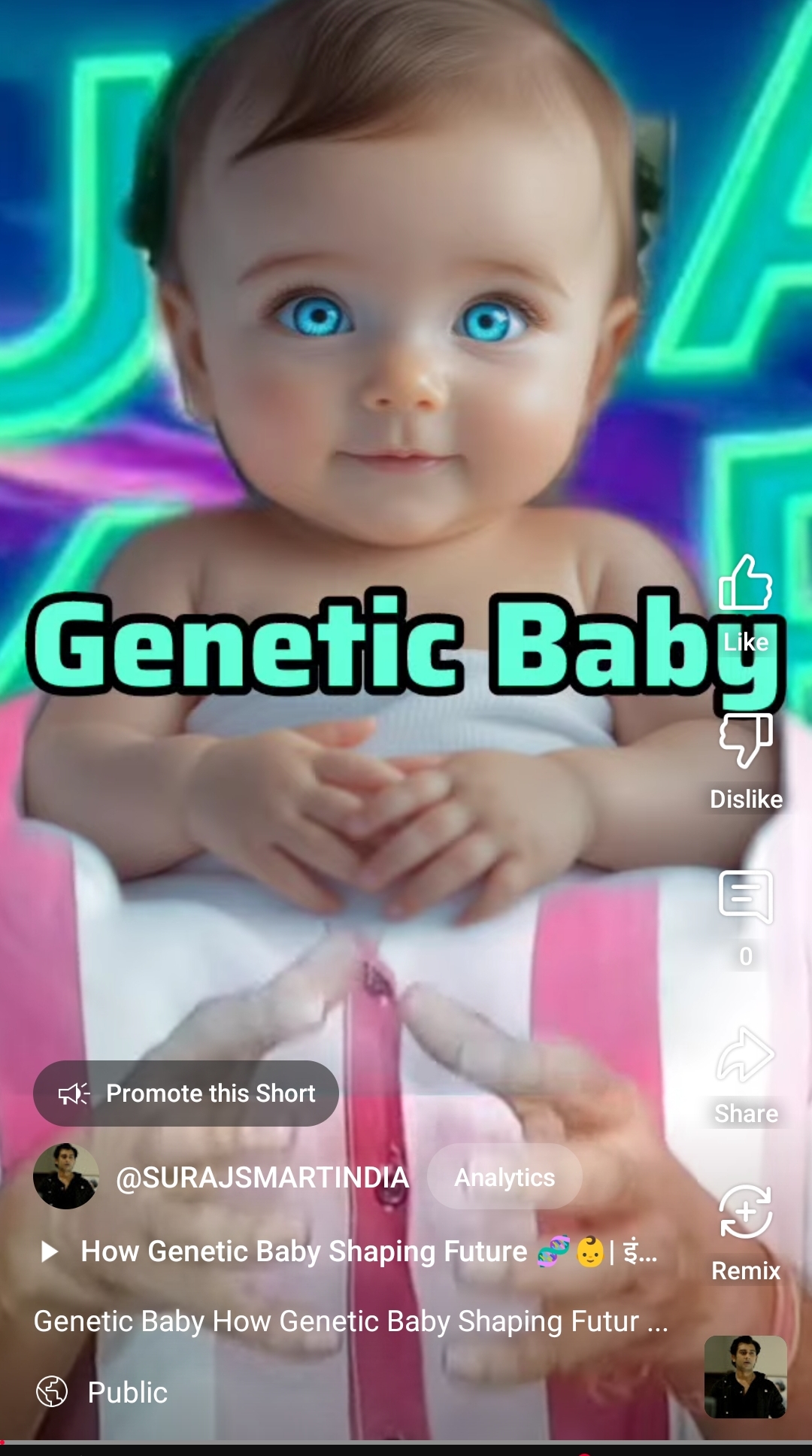
Task: Expand the Genetic Baby description text
Action: (350, 1321)
